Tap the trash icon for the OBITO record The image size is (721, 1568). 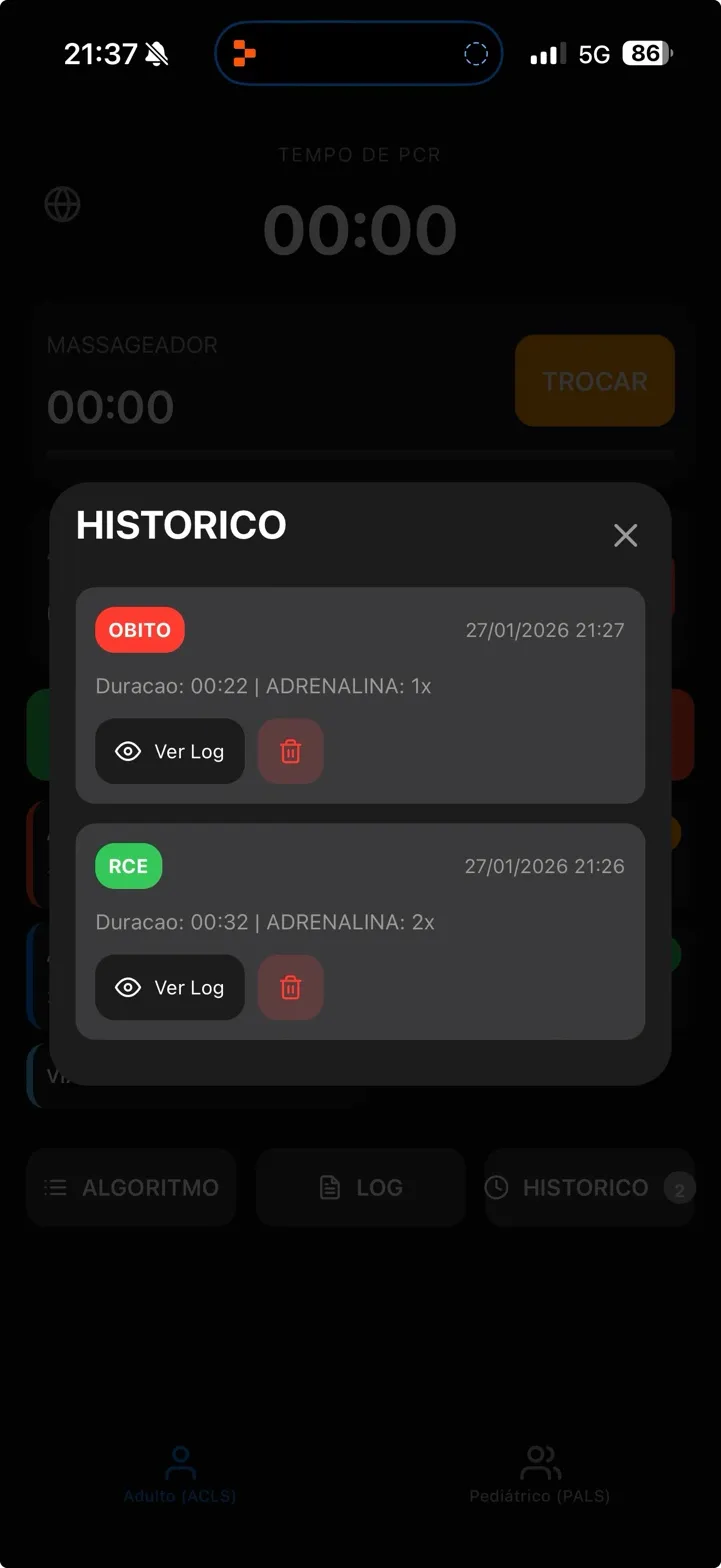(x=290, y=751)
